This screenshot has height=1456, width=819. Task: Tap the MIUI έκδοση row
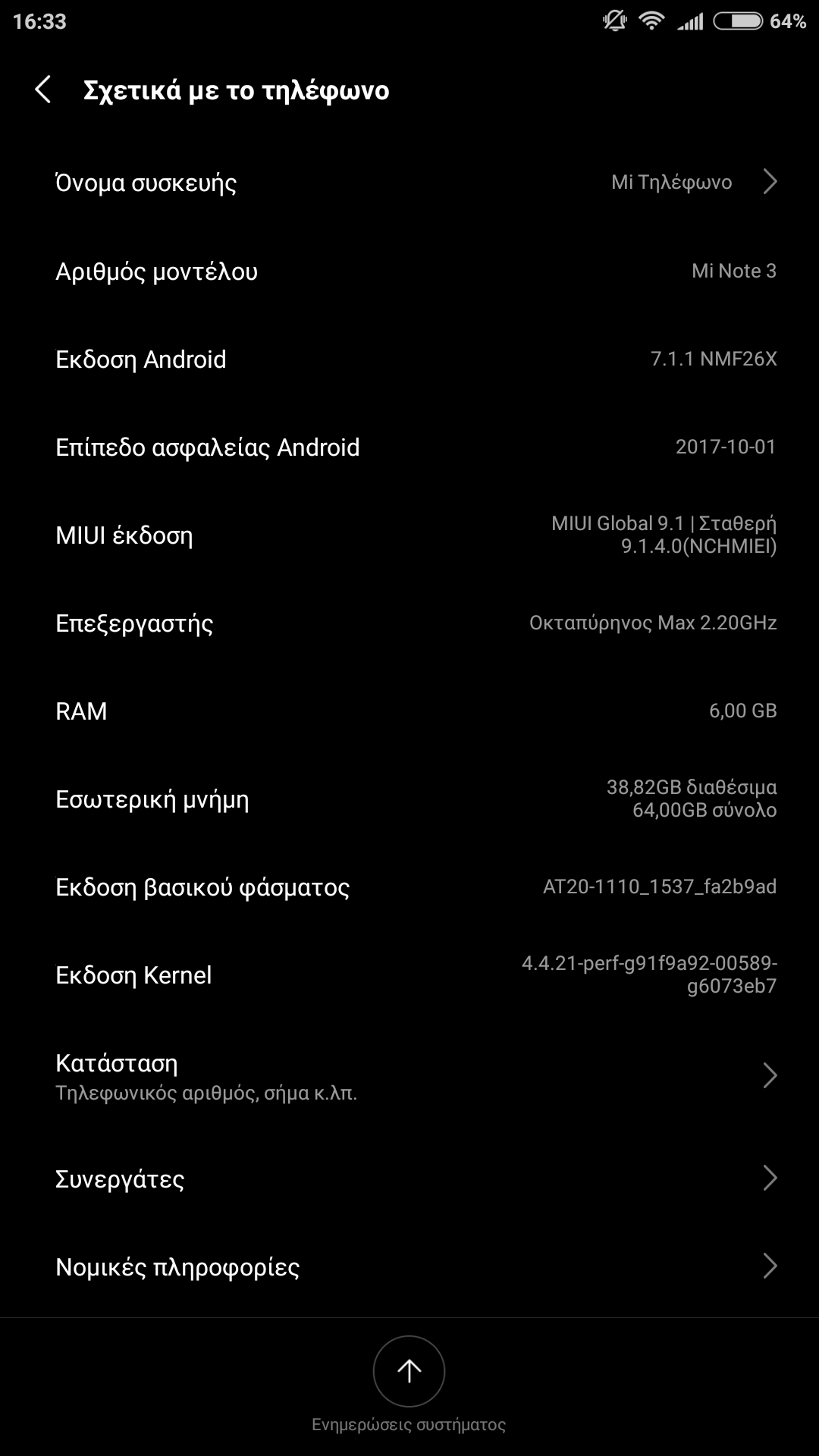[x=409, y=535]
